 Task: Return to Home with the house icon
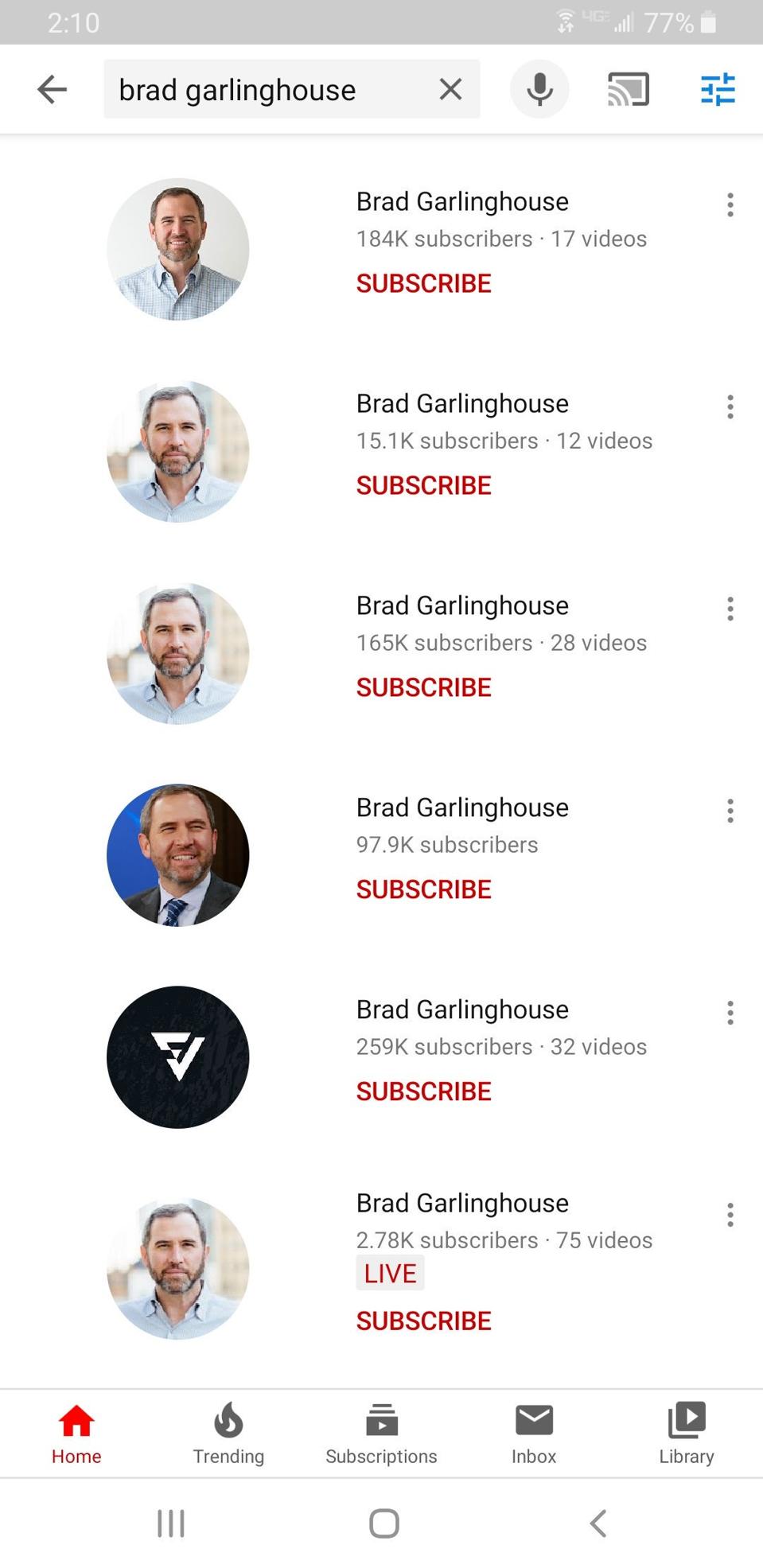76,1432
